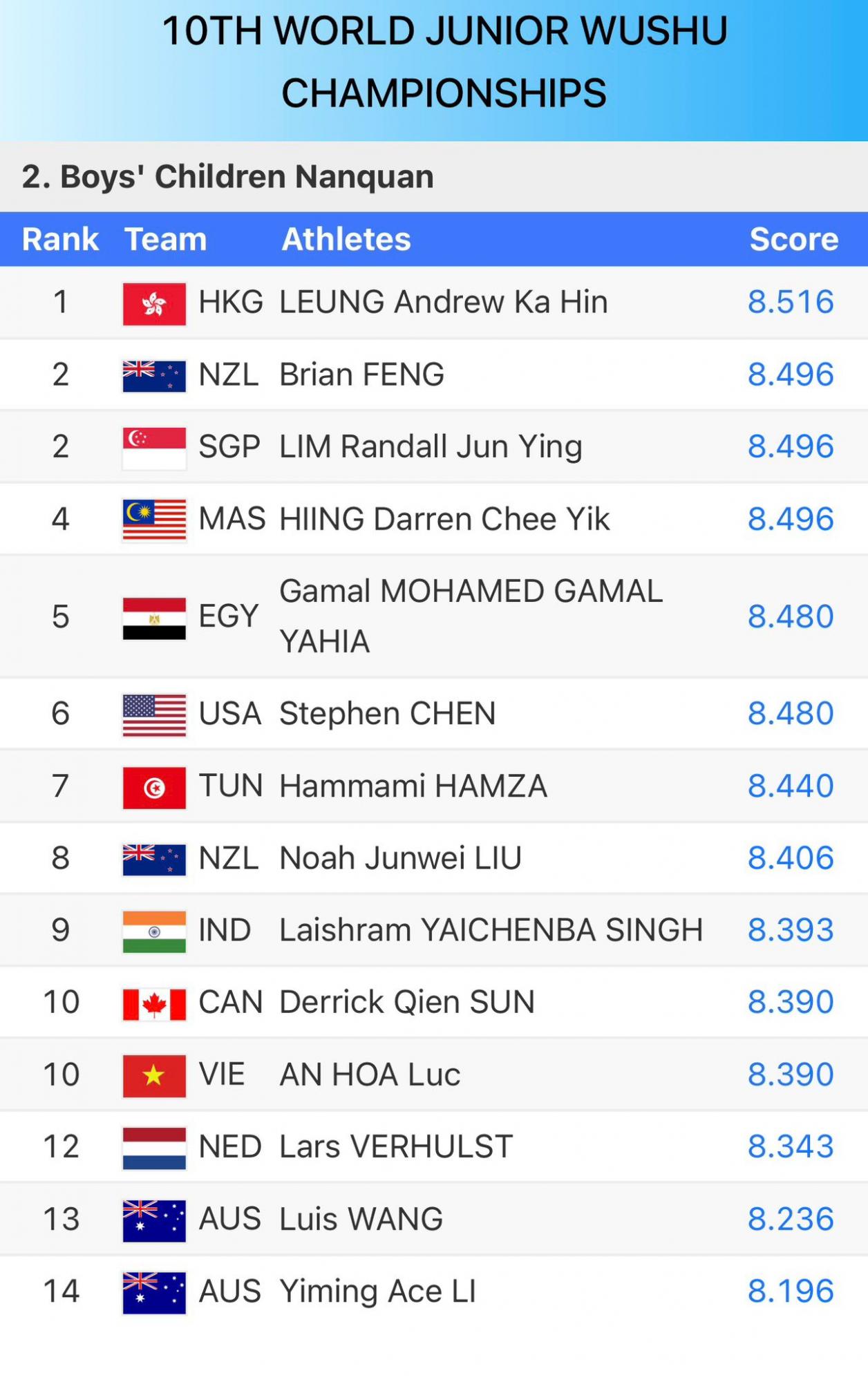Open LEUNG Andrew Ka Hin's 8.516 score
This screenshot has height=1382, width=868.
coord(791,302)
